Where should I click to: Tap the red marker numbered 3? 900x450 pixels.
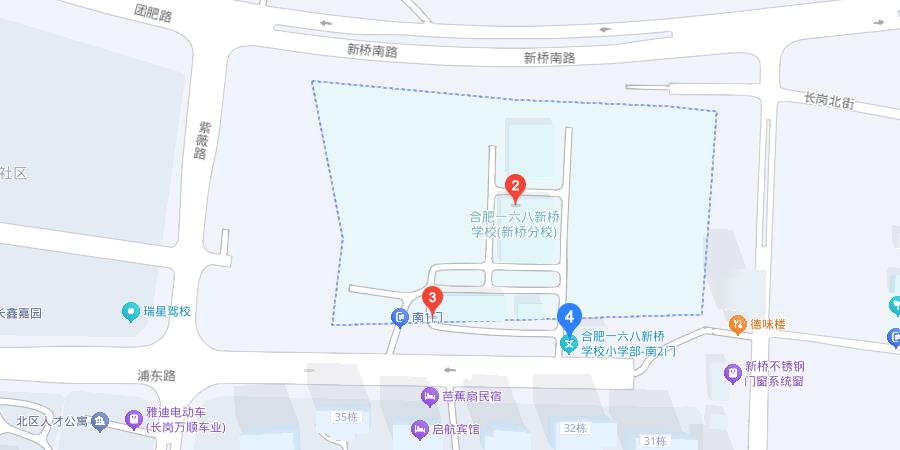tap(432, 296)
